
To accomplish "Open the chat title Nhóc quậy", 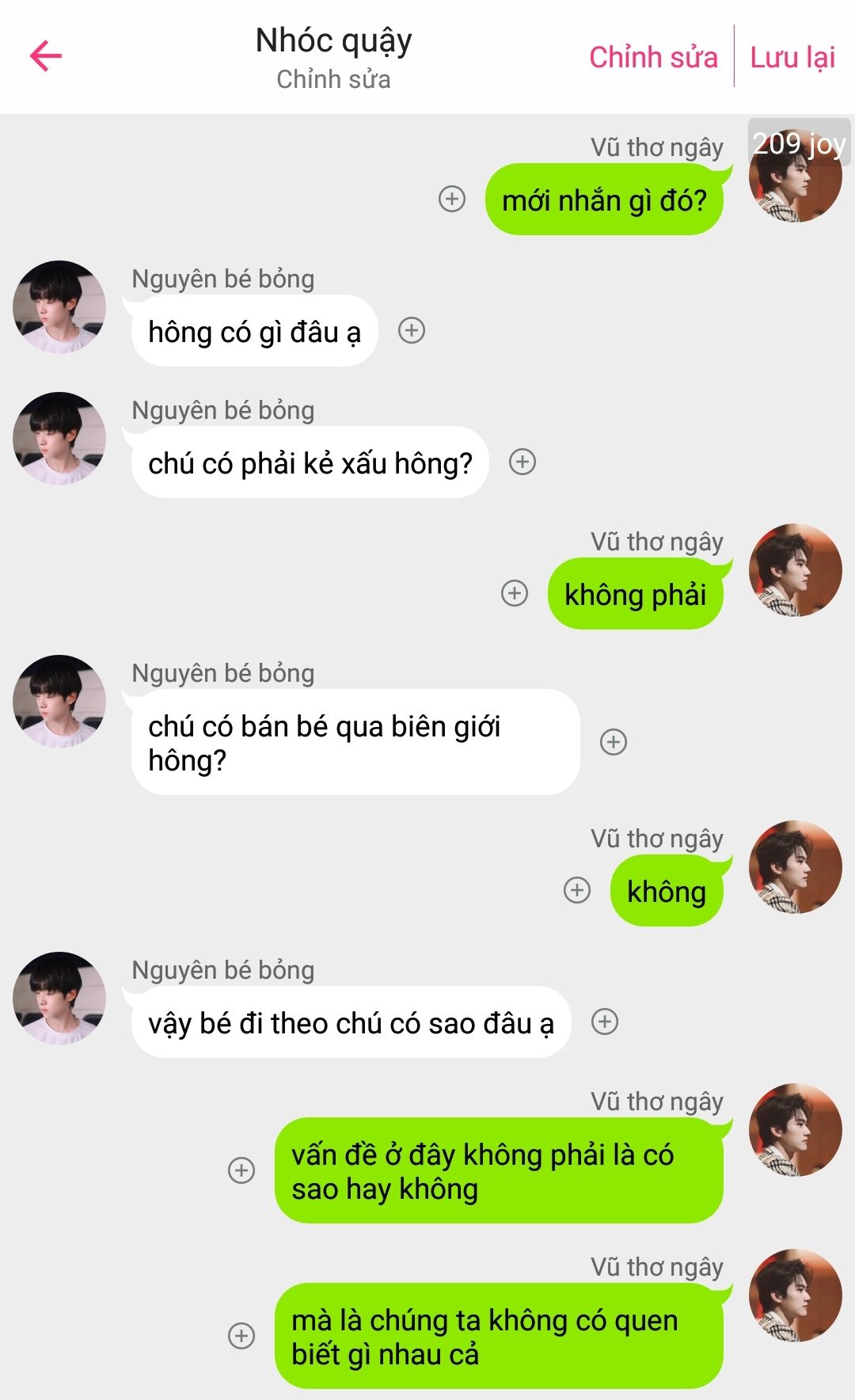I will [x=333, y=41].
